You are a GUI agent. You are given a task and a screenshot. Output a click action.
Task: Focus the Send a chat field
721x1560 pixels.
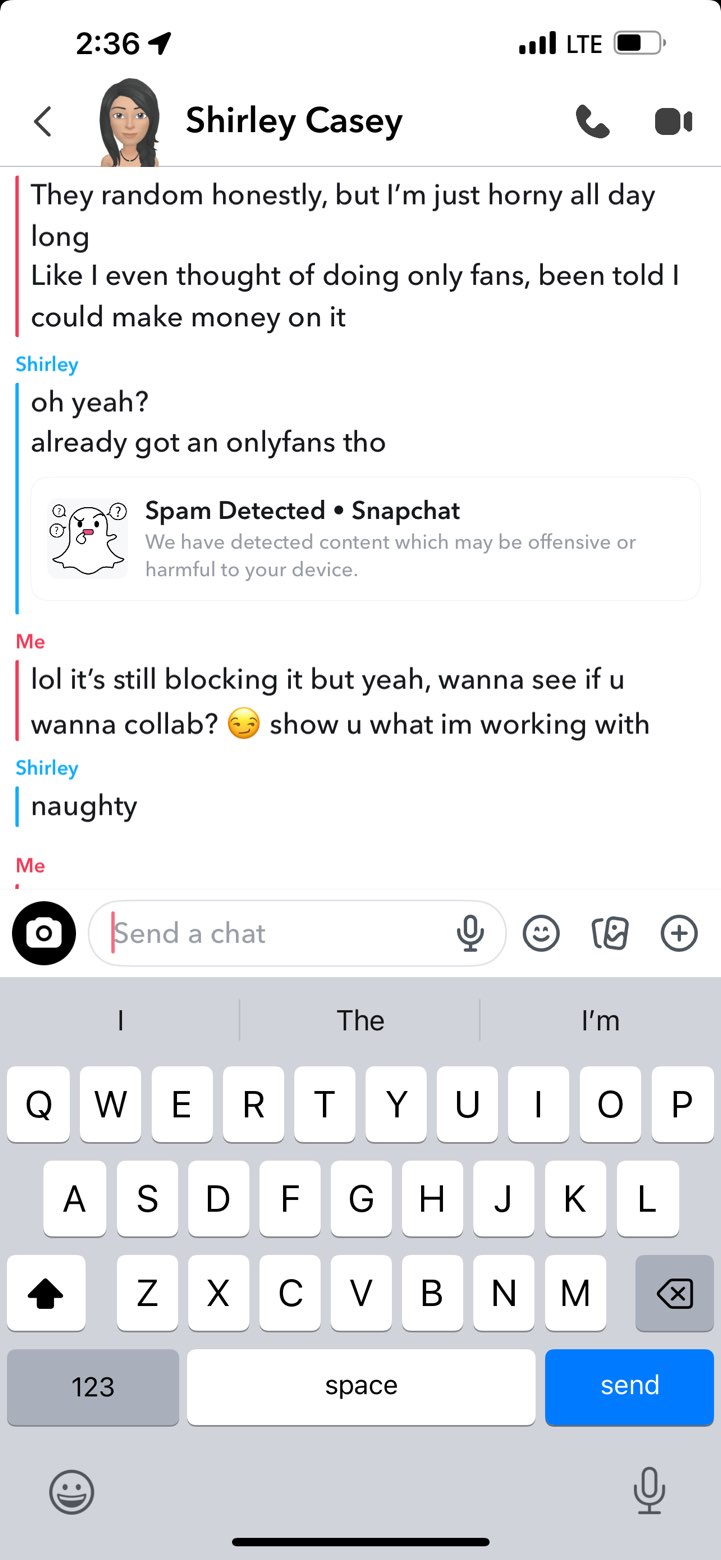click(x=280, y=934)
